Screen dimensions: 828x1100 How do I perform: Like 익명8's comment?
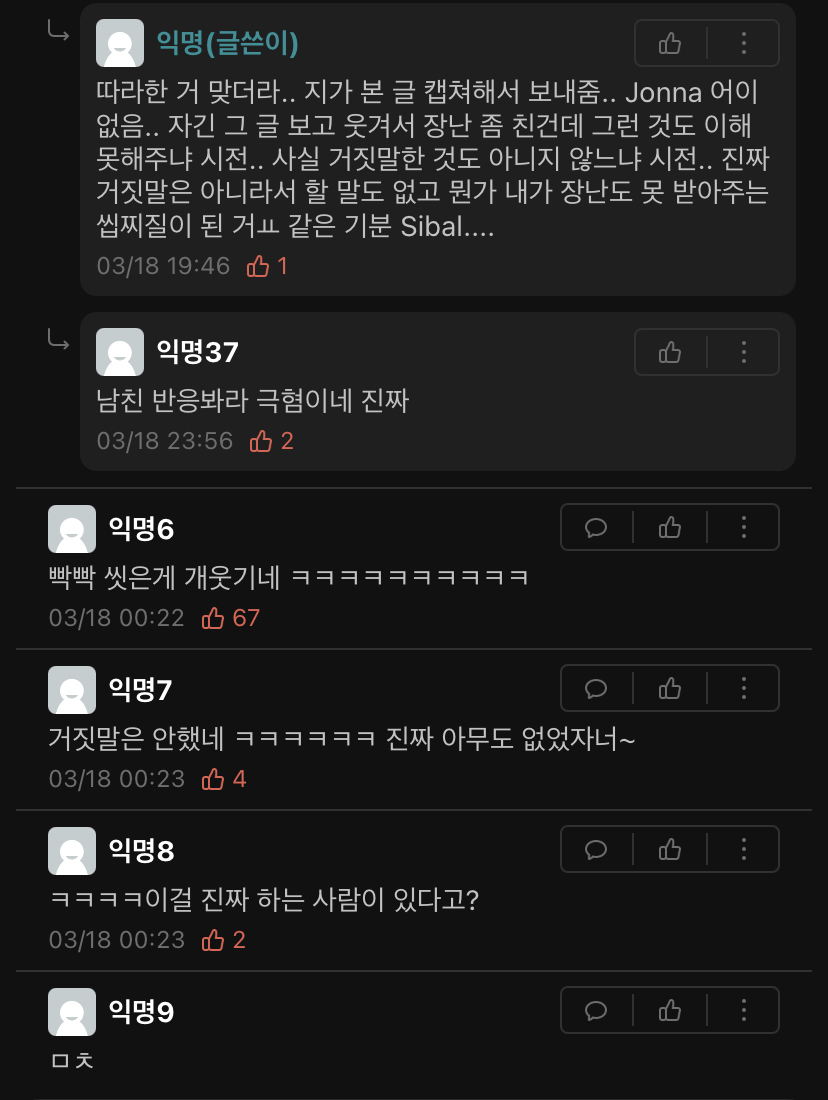pos(670,849)
